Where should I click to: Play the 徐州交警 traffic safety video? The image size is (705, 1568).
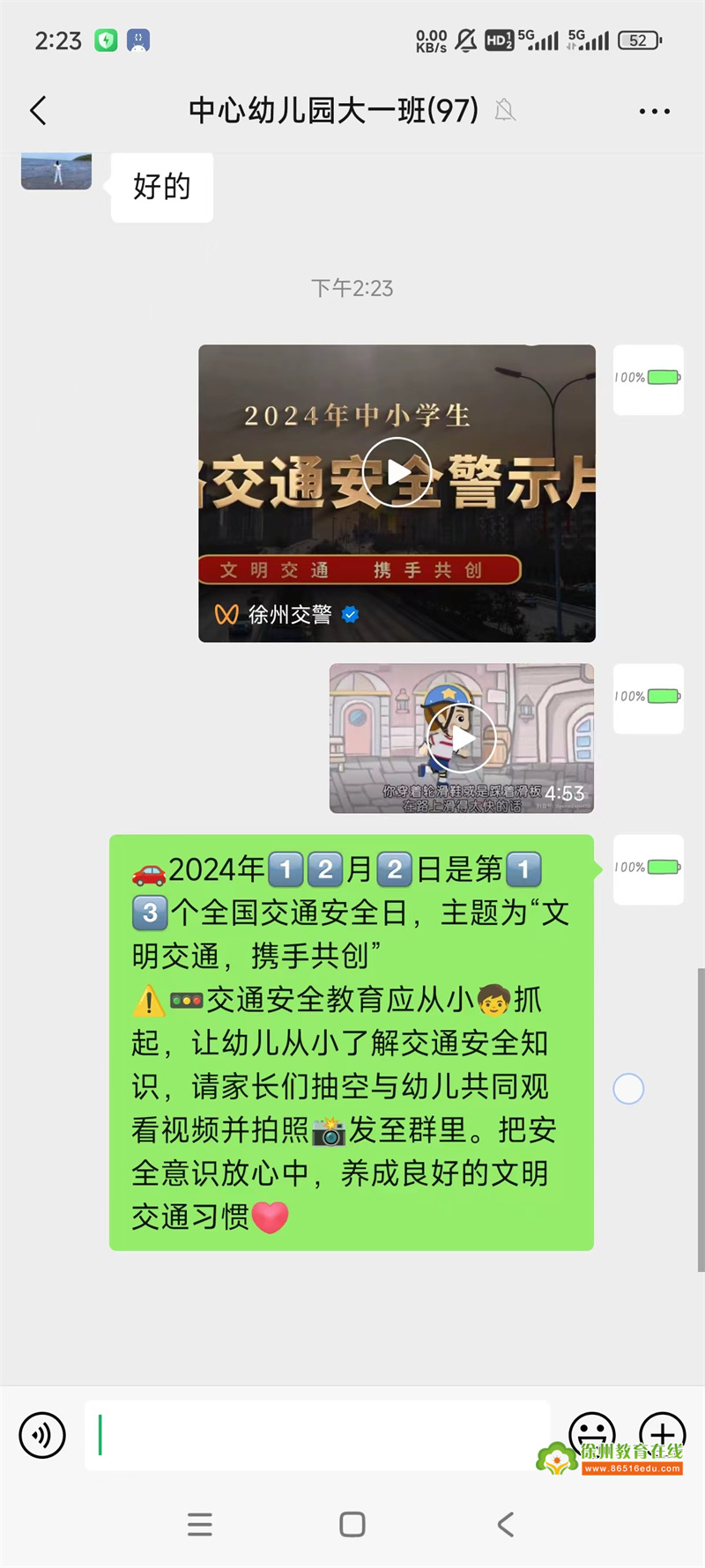(x=397, y=473)
